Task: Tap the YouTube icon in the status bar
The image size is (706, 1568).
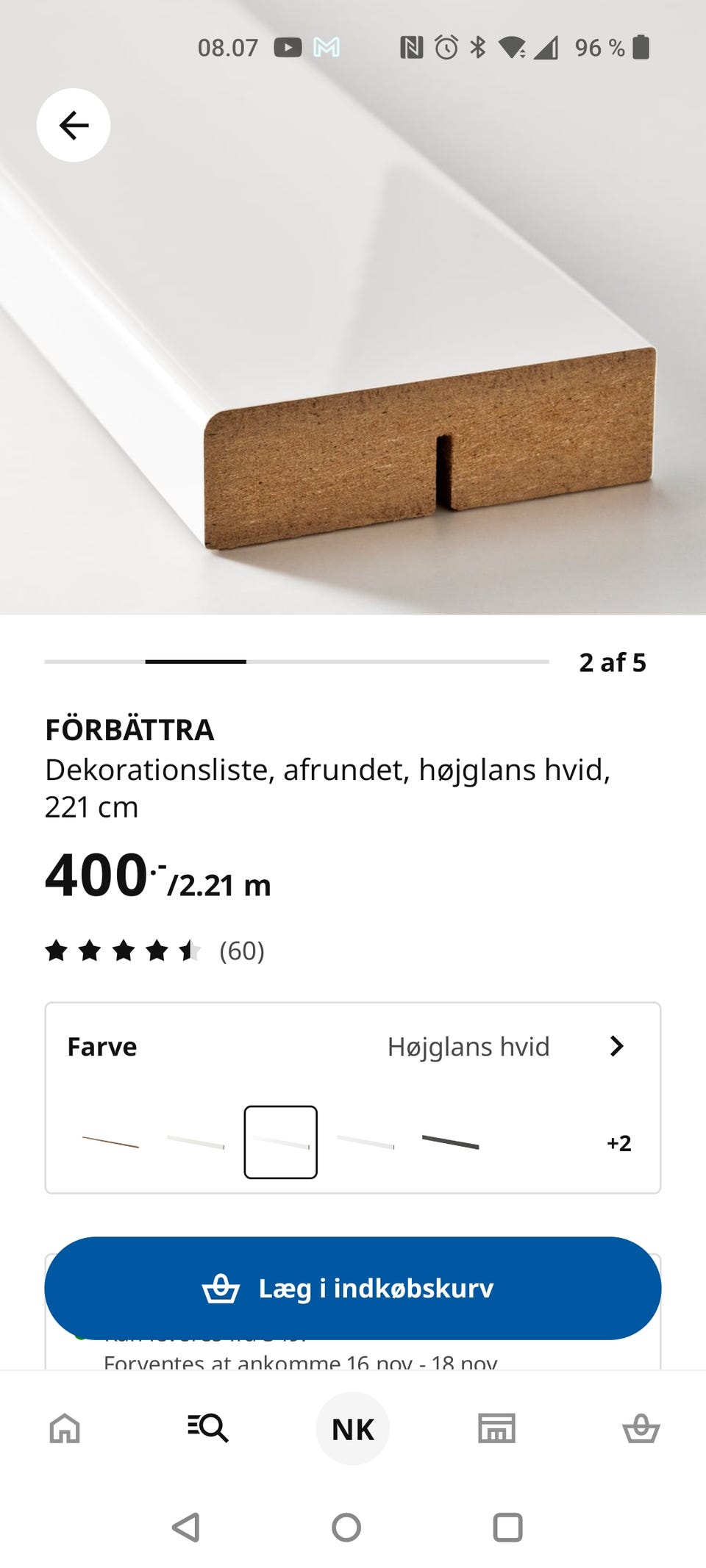Action: (x=288, y=46)
